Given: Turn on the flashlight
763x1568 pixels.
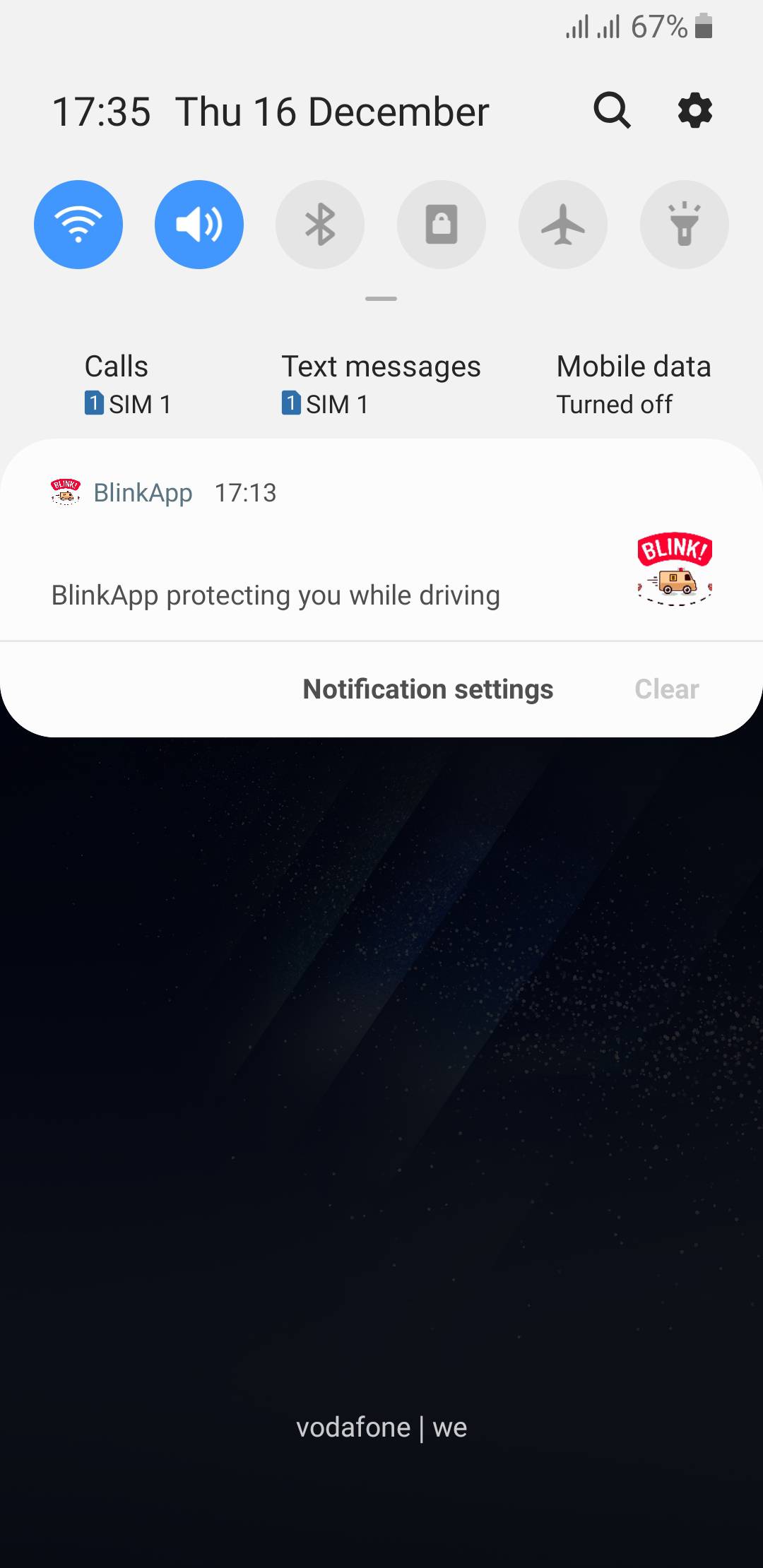Looking at the screenshot, I should [x=684, y=225].
